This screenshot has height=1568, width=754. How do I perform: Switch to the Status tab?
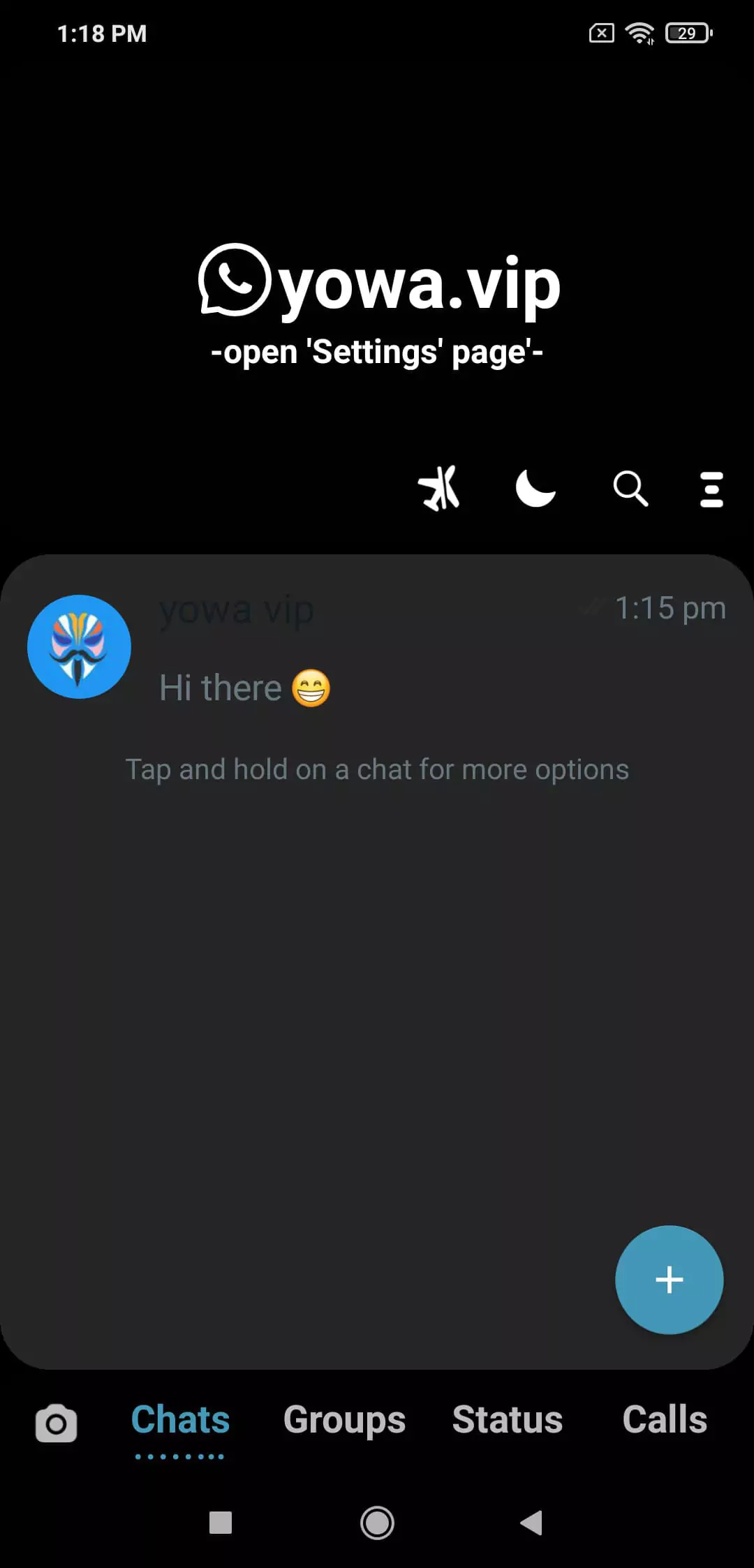[x=508, y=1420]
